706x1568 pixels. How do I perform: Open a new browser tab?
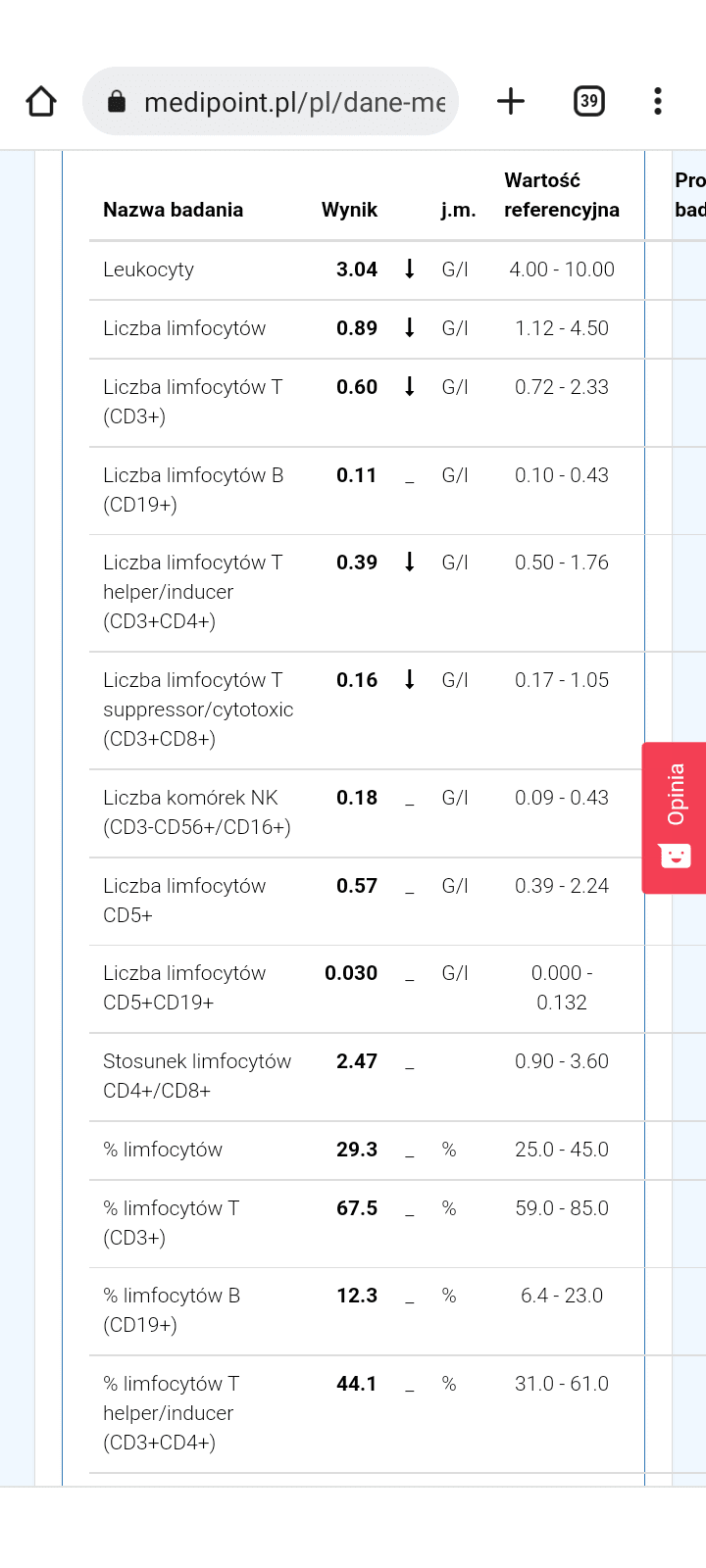(x=511, y=101)
